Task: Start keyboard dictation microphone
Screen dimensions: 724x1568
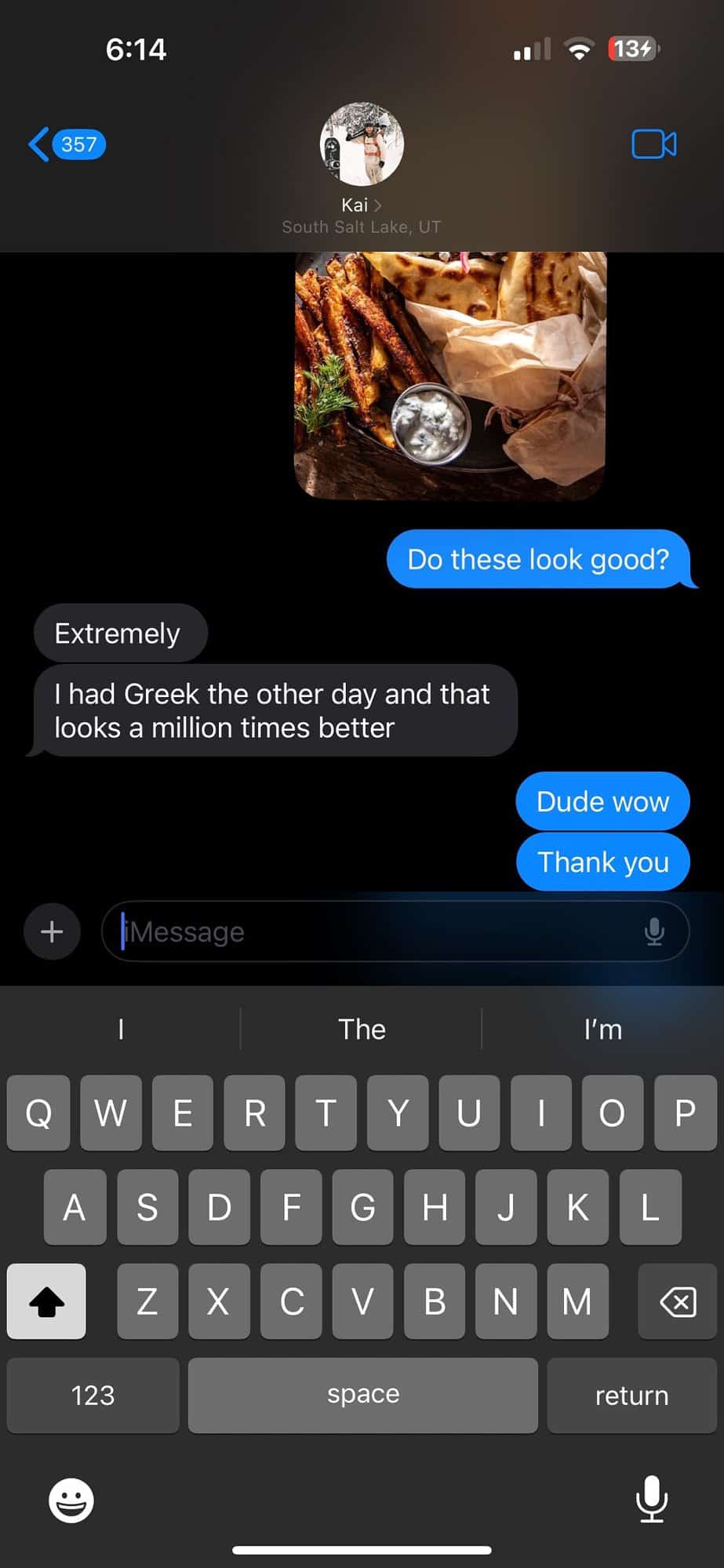Action: coord(651,1499)
